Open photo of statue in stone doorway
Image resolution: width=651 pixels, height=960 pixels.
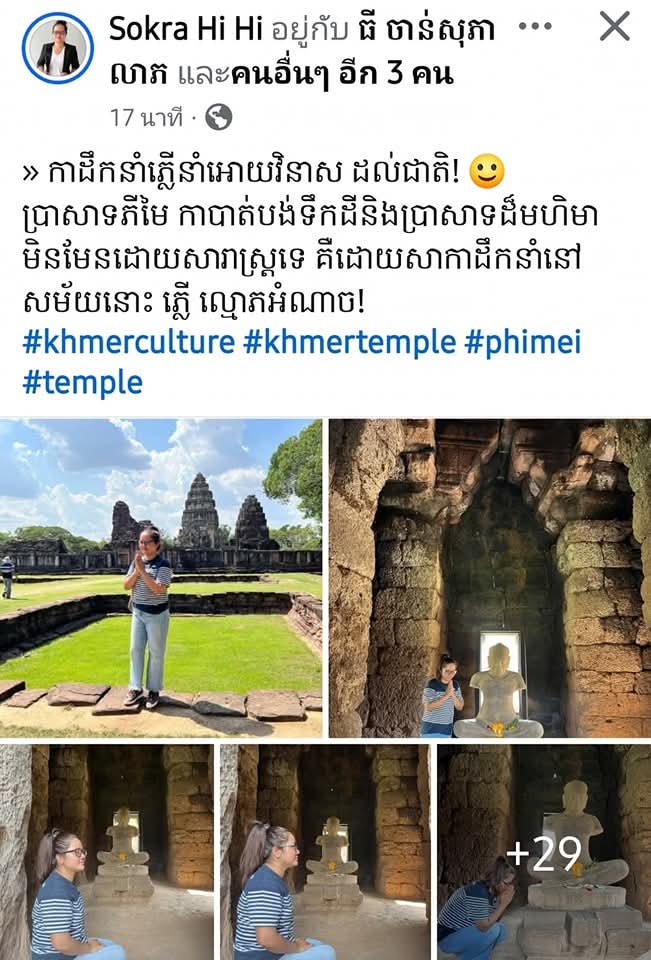pos(490,577)
